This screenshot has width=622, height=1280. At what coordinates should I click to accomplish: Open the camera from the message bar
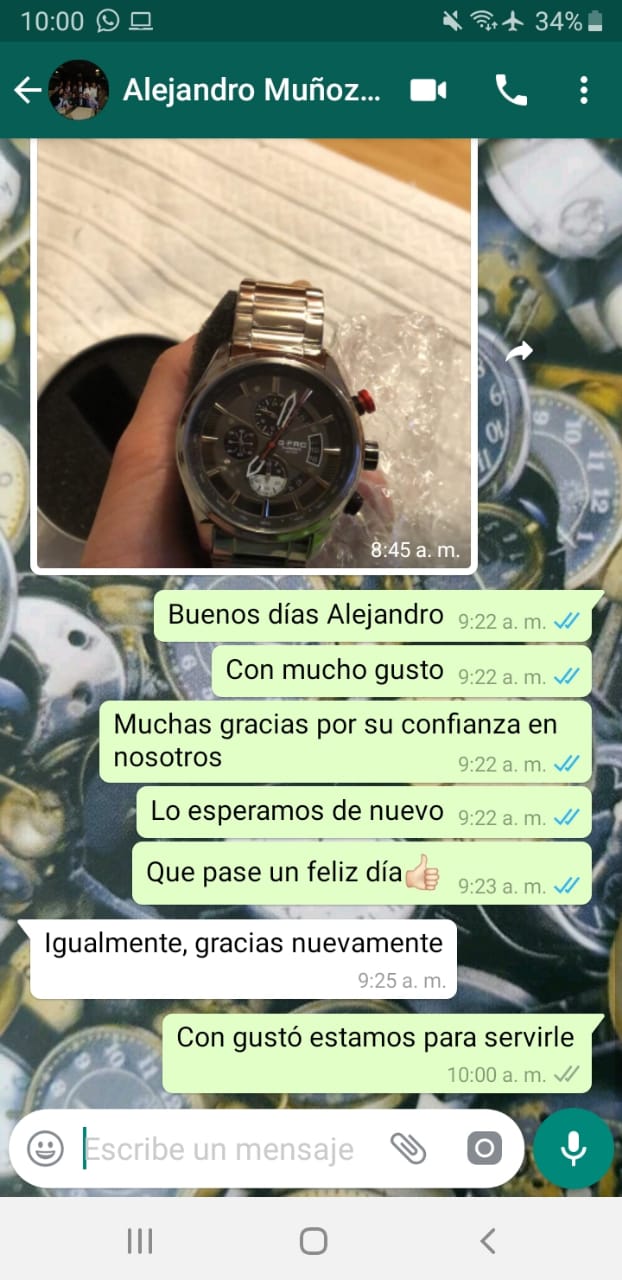[x=484, y=1149]
